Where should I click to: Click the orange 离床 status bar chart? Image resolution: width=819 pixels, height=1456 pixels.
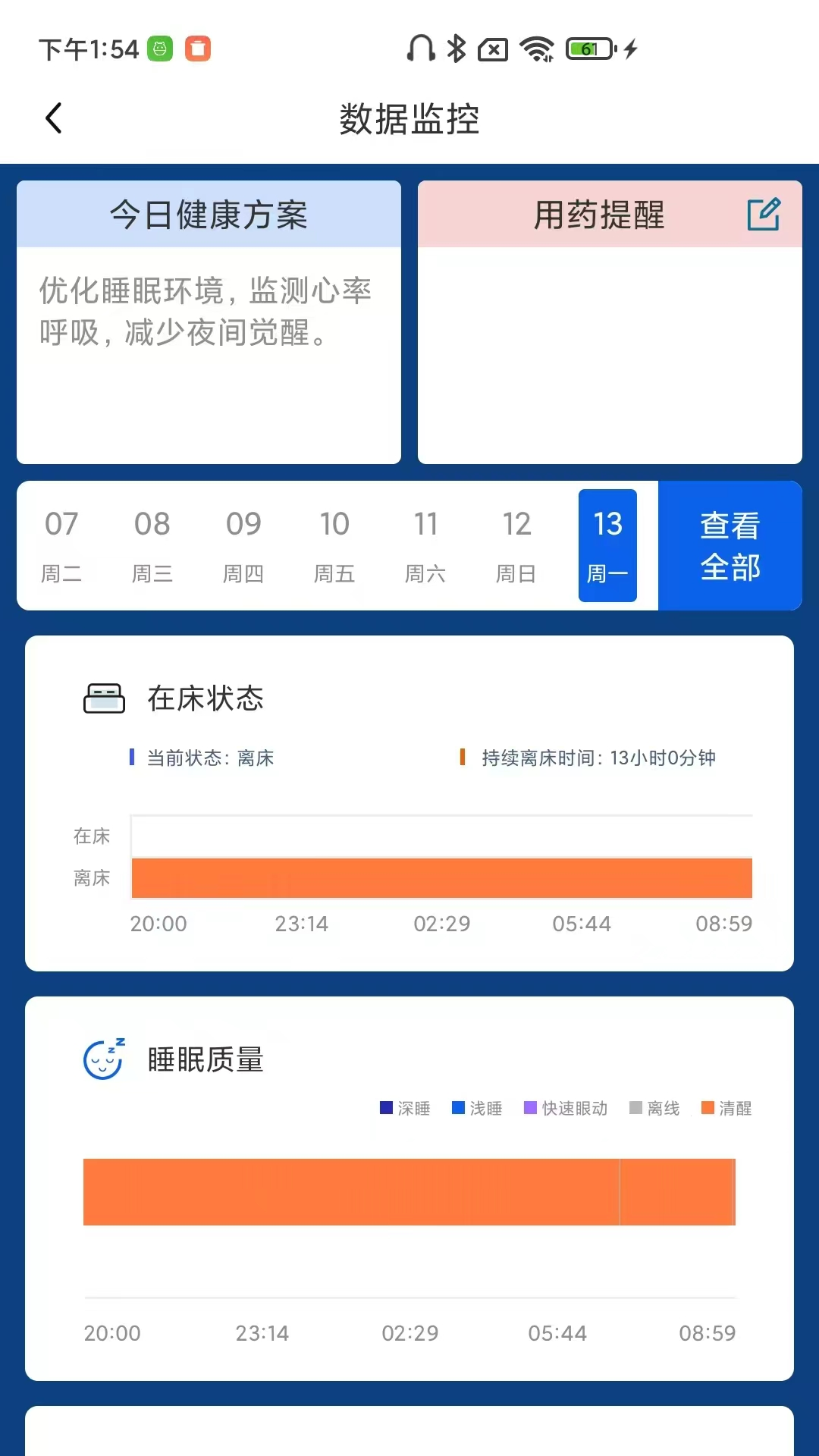(441, 877)
